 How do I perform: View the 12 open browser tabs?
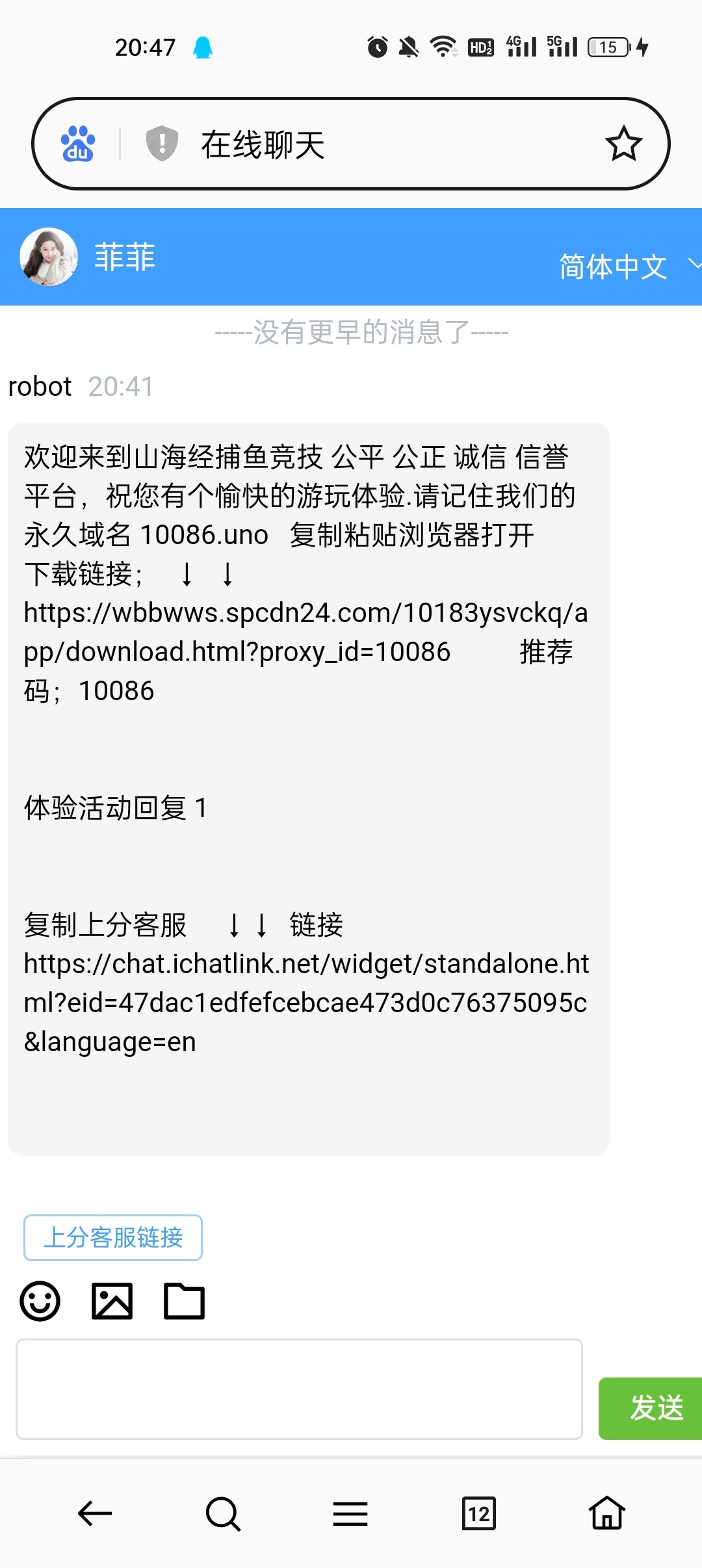pyautogui.click(x=478, y=1513)
